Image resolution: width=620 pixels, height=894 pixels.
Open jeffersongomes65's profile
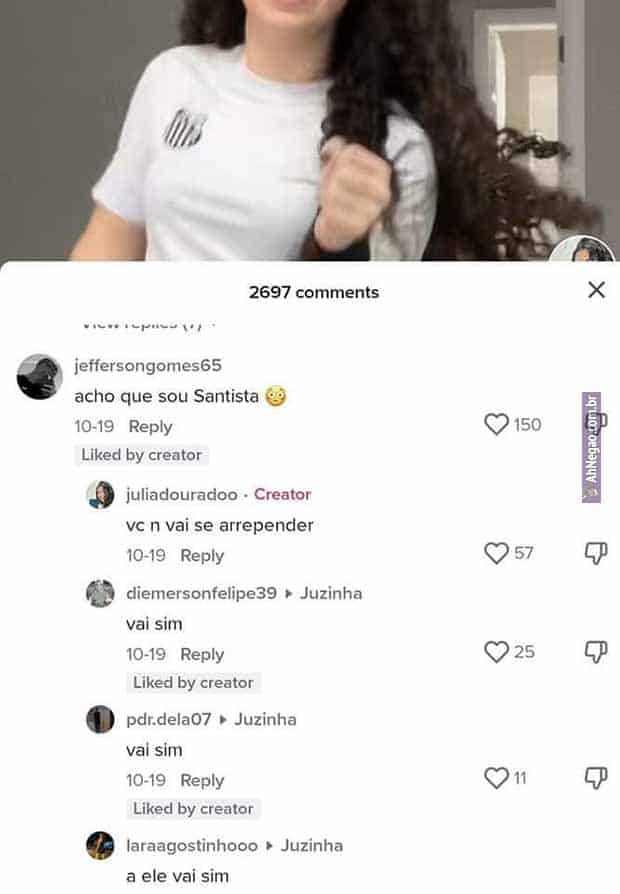40,377
